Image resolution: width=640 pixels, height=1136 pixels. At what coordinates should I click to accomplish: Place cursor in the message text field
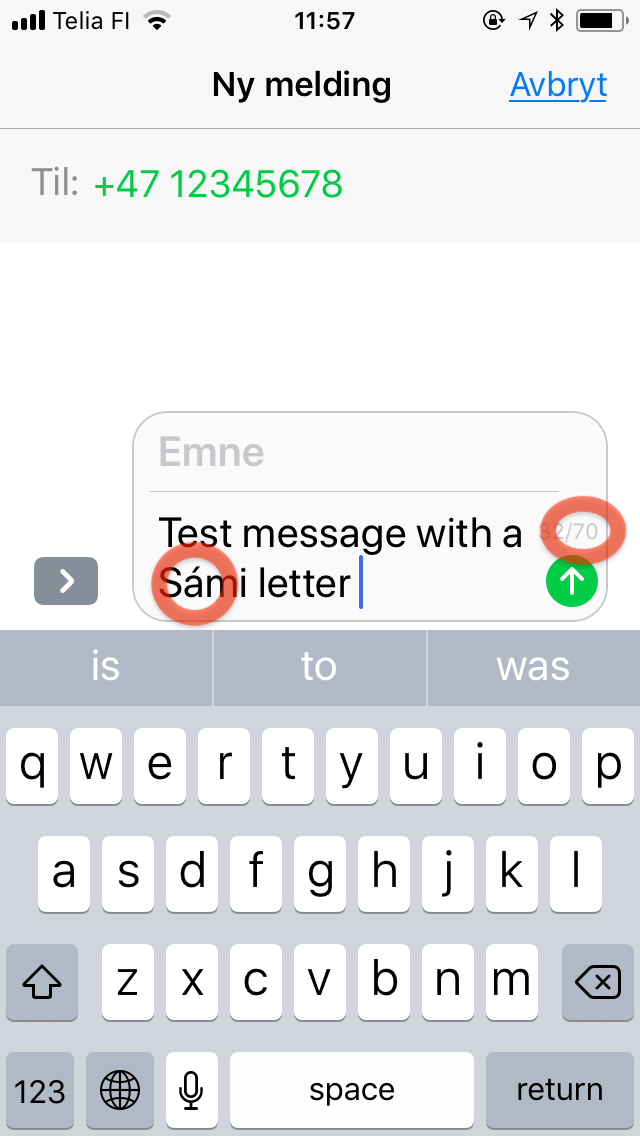pos(348,558)
